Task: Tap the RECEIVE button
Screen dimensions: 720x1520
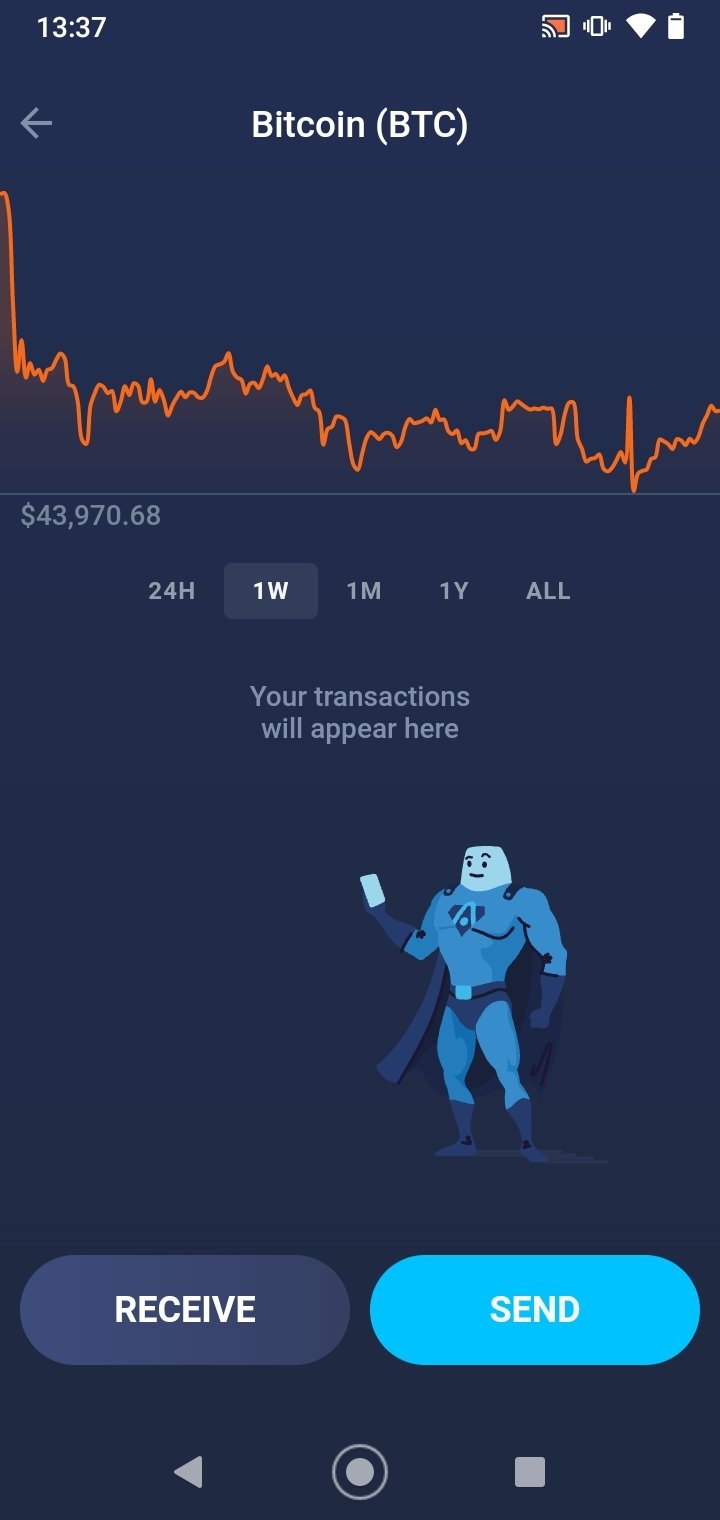Action: [185, 1310]
